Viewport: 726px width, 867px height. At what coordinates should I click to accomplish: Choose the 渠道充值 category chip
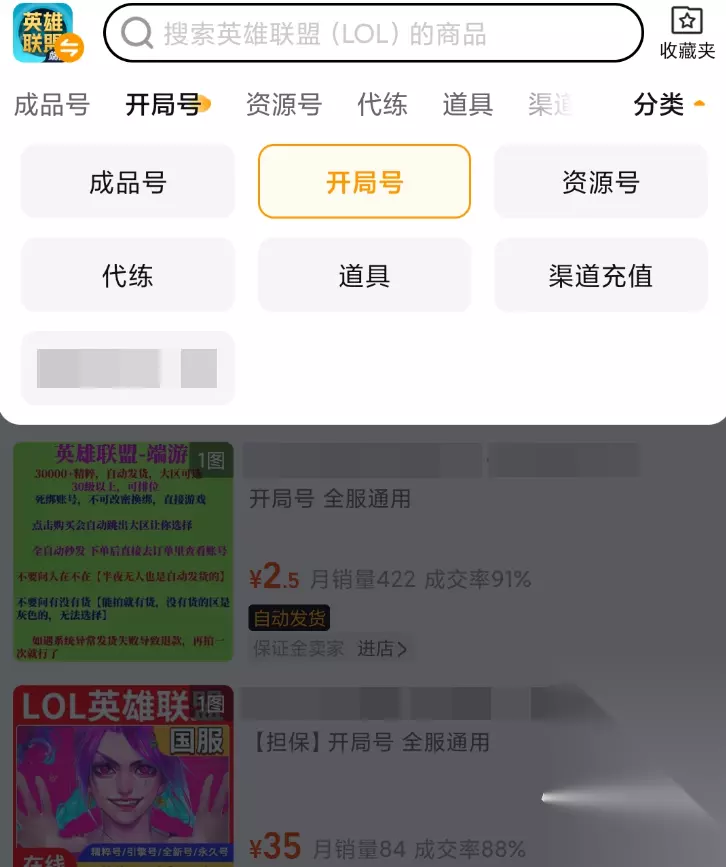click(x=601, y=275)
